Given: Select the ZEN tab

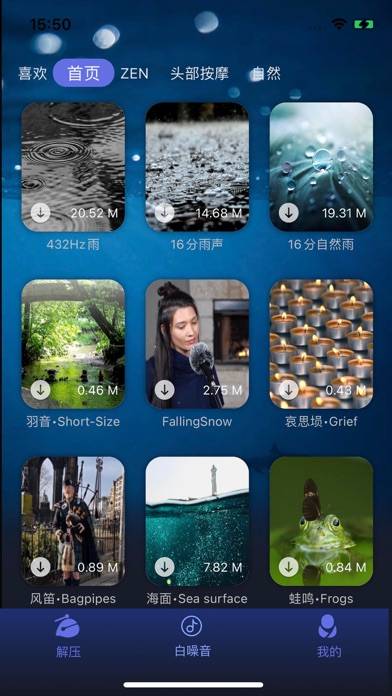Looking at the screenshot, I should click(135, 73).
